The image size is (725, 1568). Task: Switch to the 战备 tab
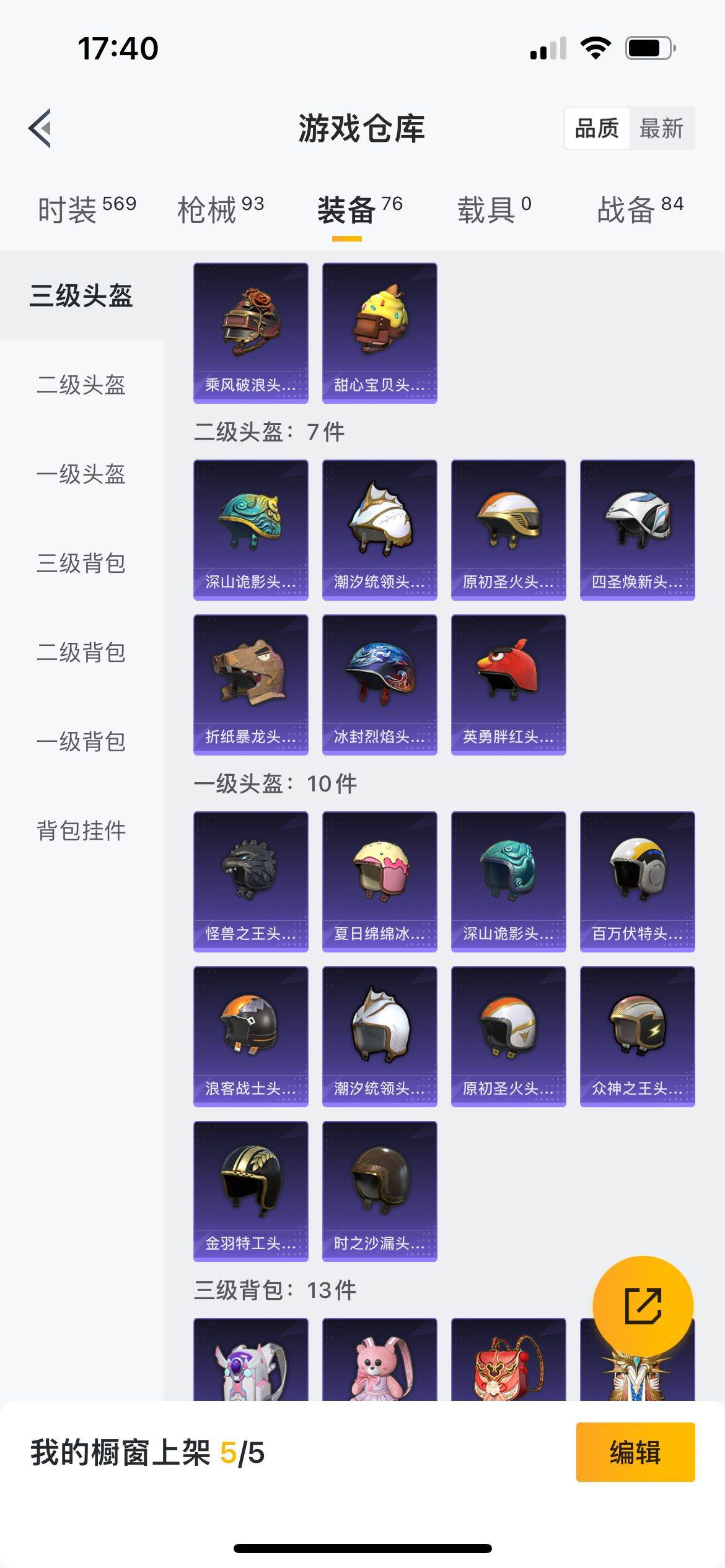point(640,209)
